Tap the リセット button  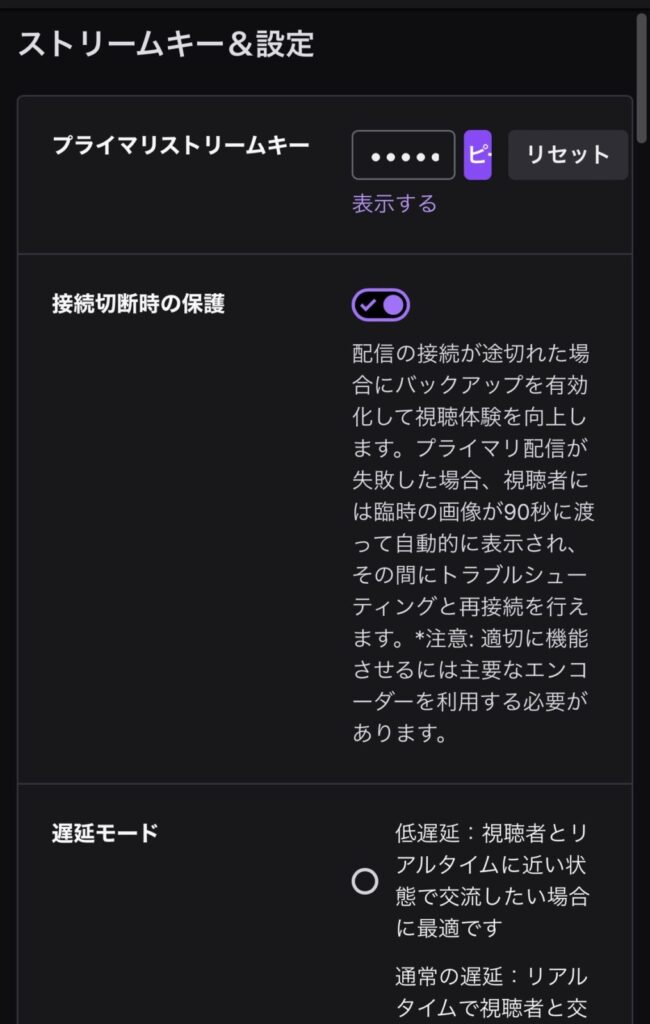coord(567,155)
